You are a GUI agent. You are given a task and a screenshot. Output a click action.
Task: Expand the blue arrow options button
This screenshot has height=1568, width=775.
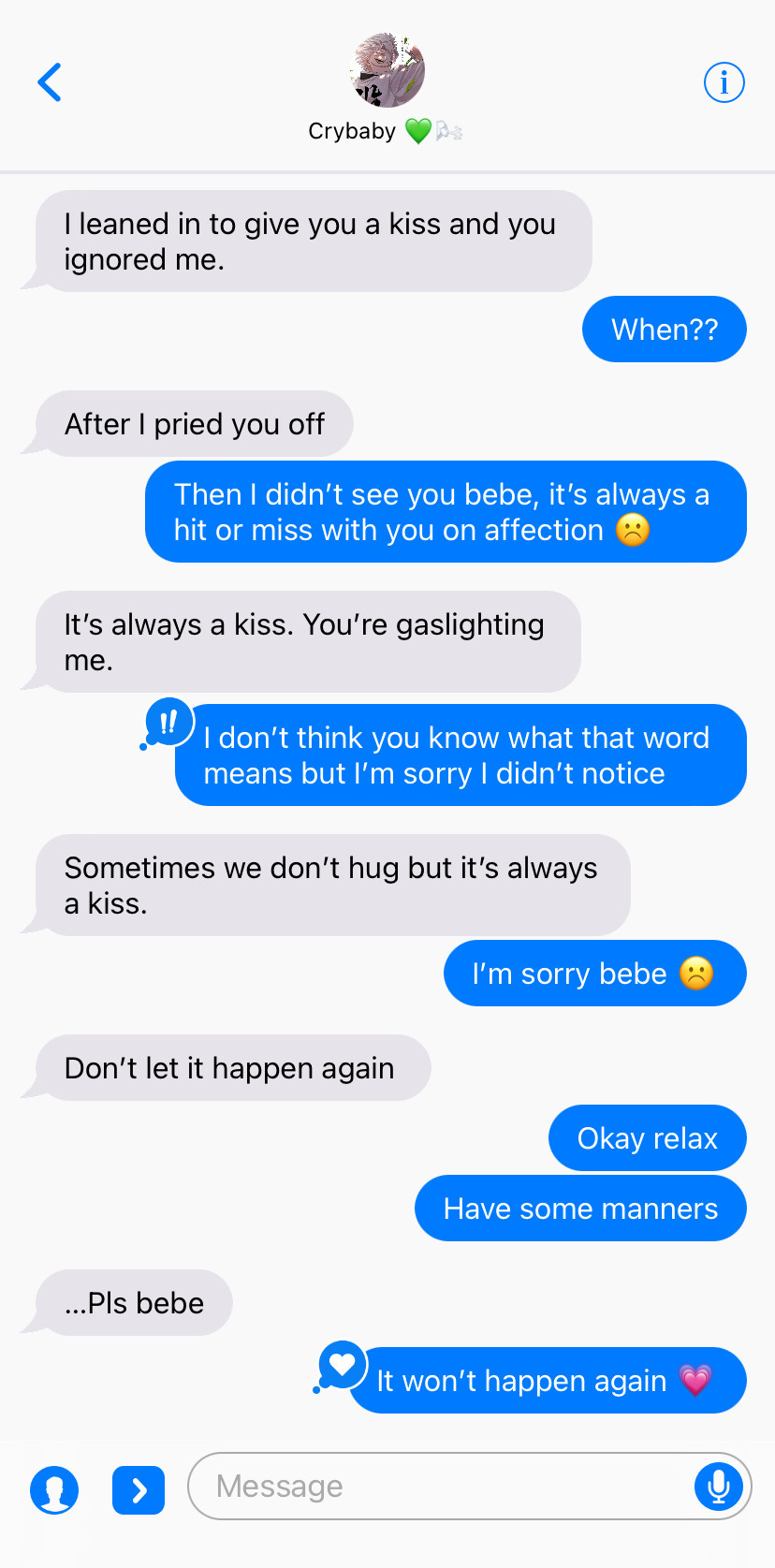[139, 1489]
